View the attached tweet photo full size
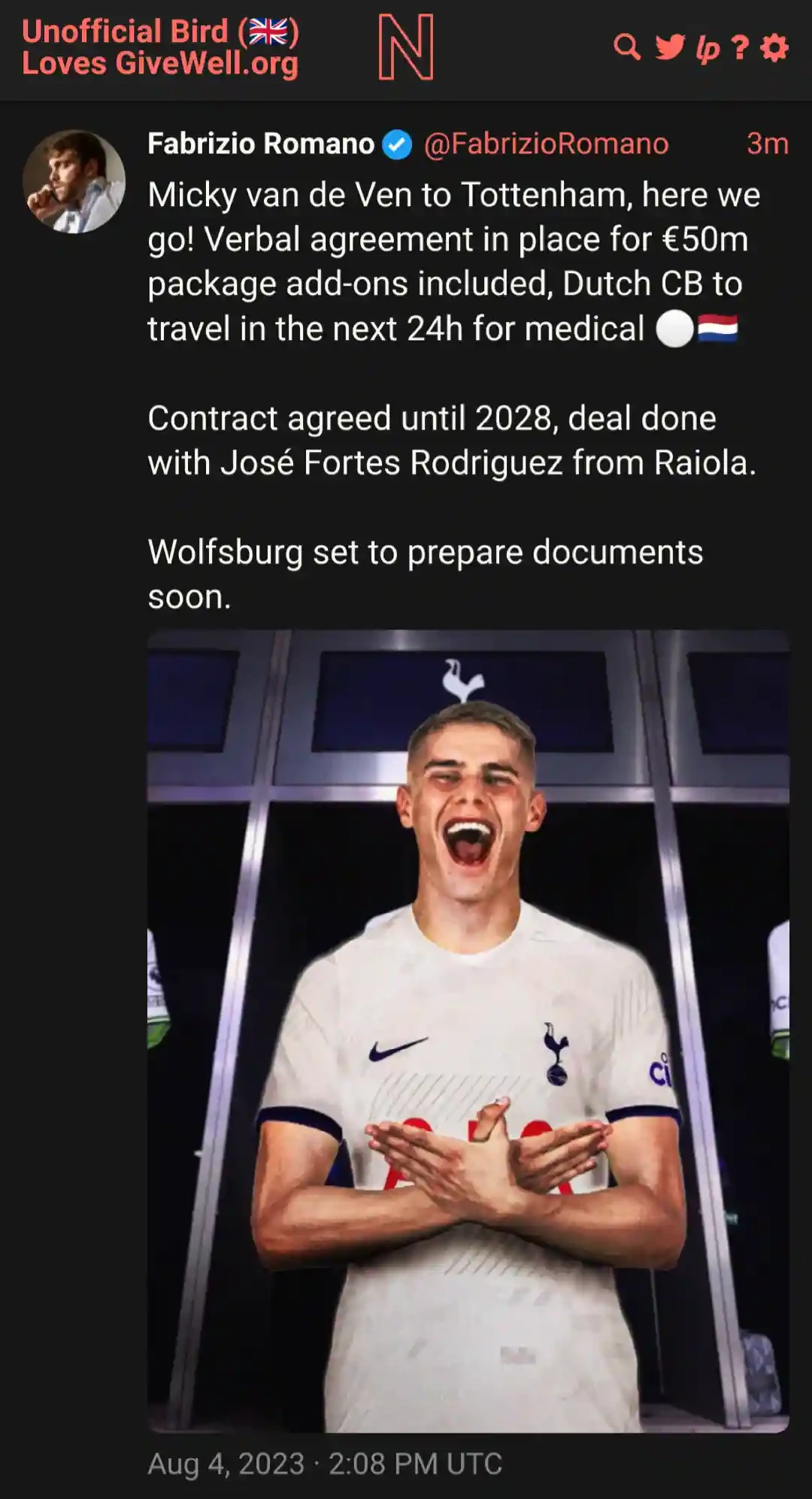 468,1030
